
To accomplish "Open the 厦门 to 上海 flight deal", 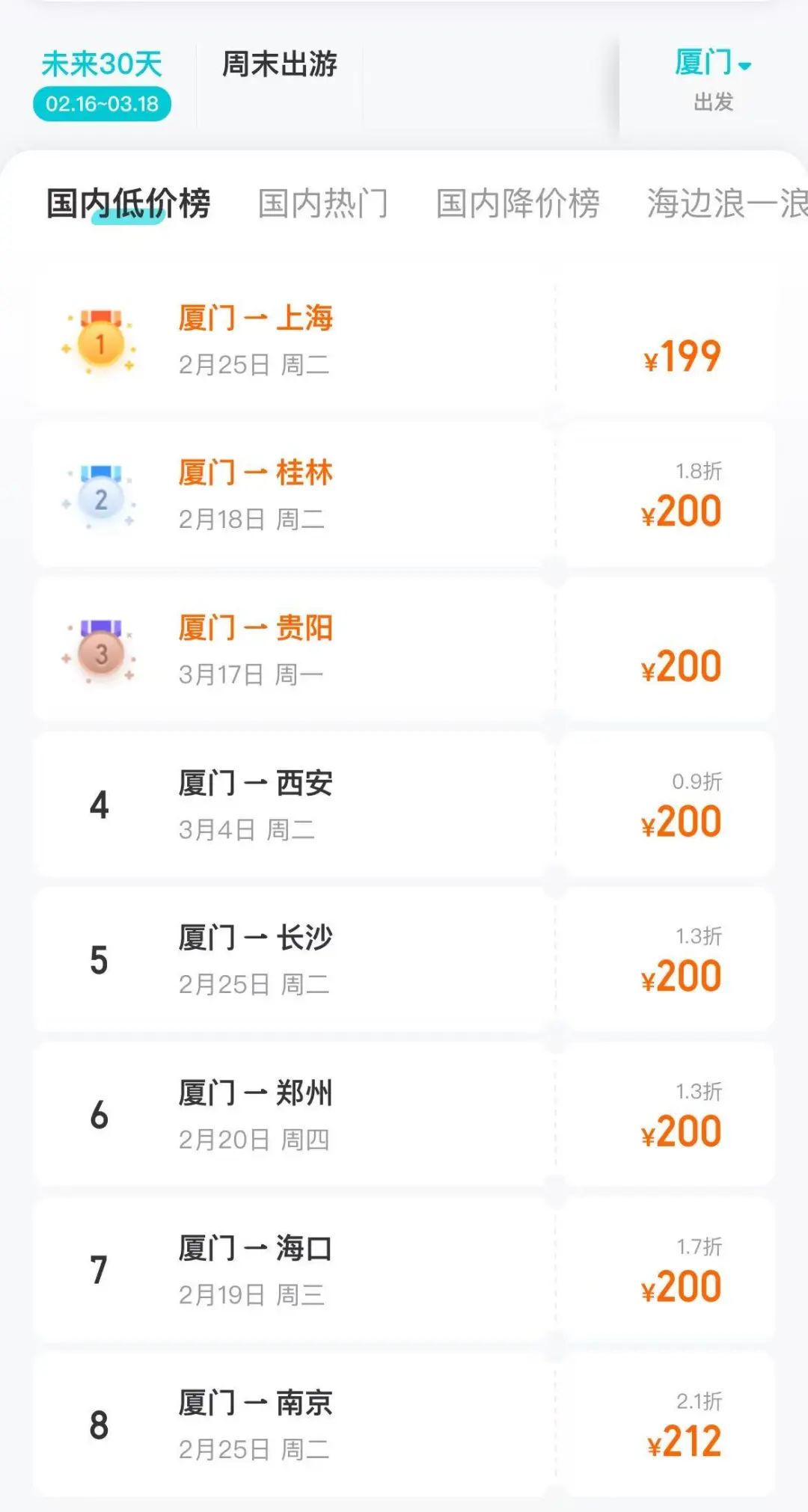I will 404,341.
